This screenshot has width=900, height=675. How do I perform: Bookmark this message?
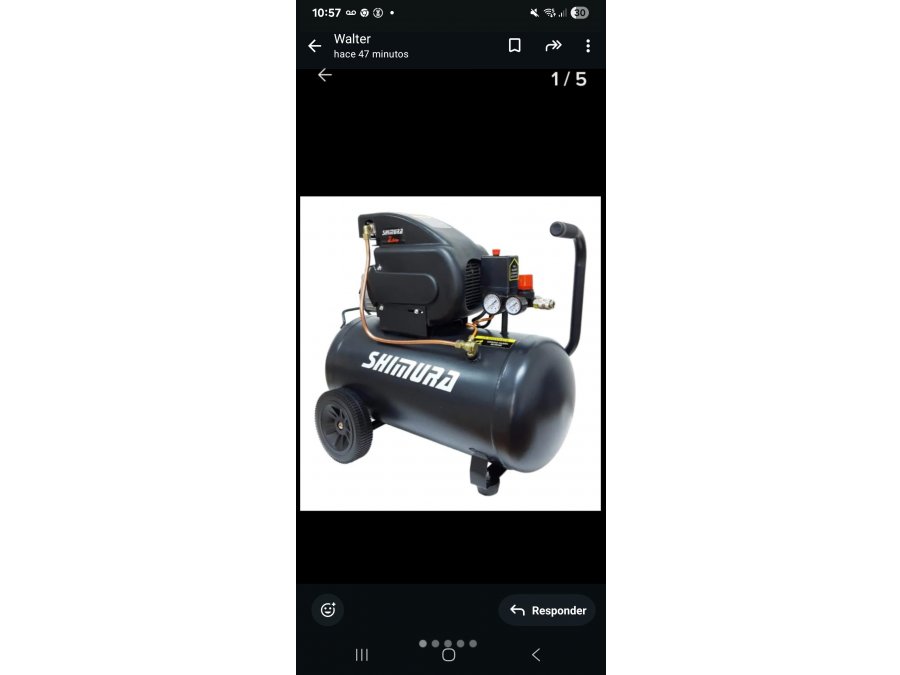[x=514, y=46]
